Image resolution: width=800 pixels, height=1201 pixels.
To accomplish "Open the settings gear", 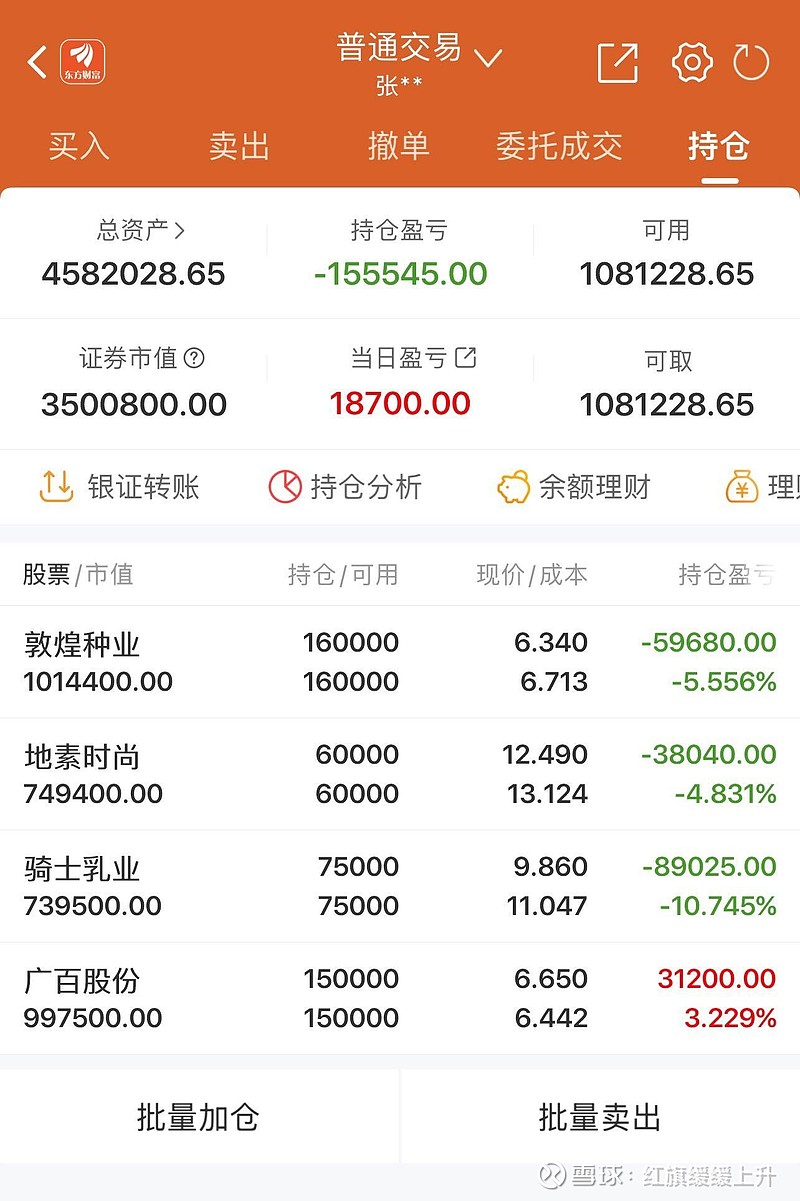I will (692, 62).
